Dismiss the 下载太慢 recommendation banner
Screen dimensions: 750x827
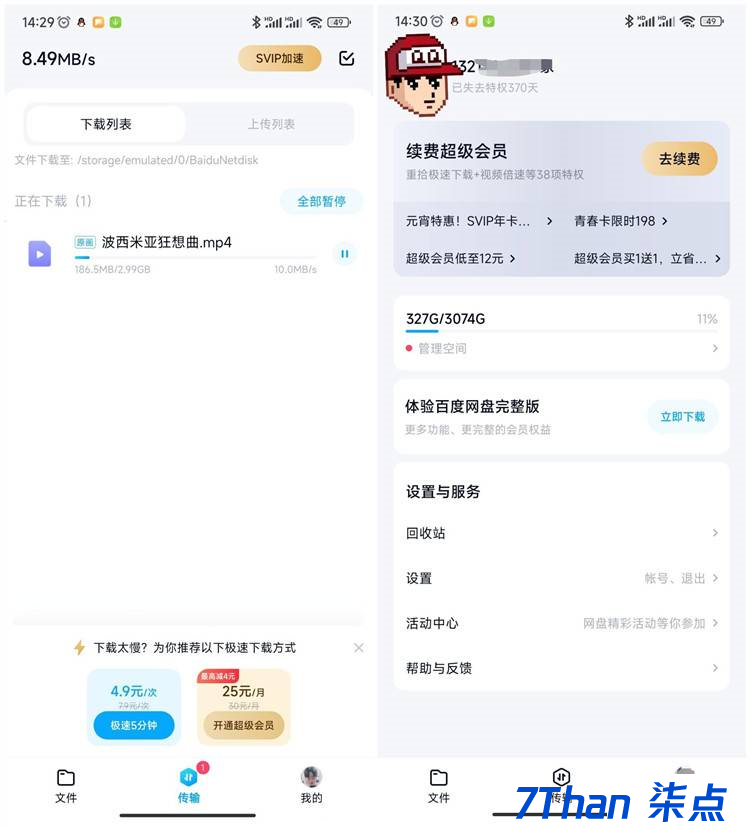tap(359, 648)
